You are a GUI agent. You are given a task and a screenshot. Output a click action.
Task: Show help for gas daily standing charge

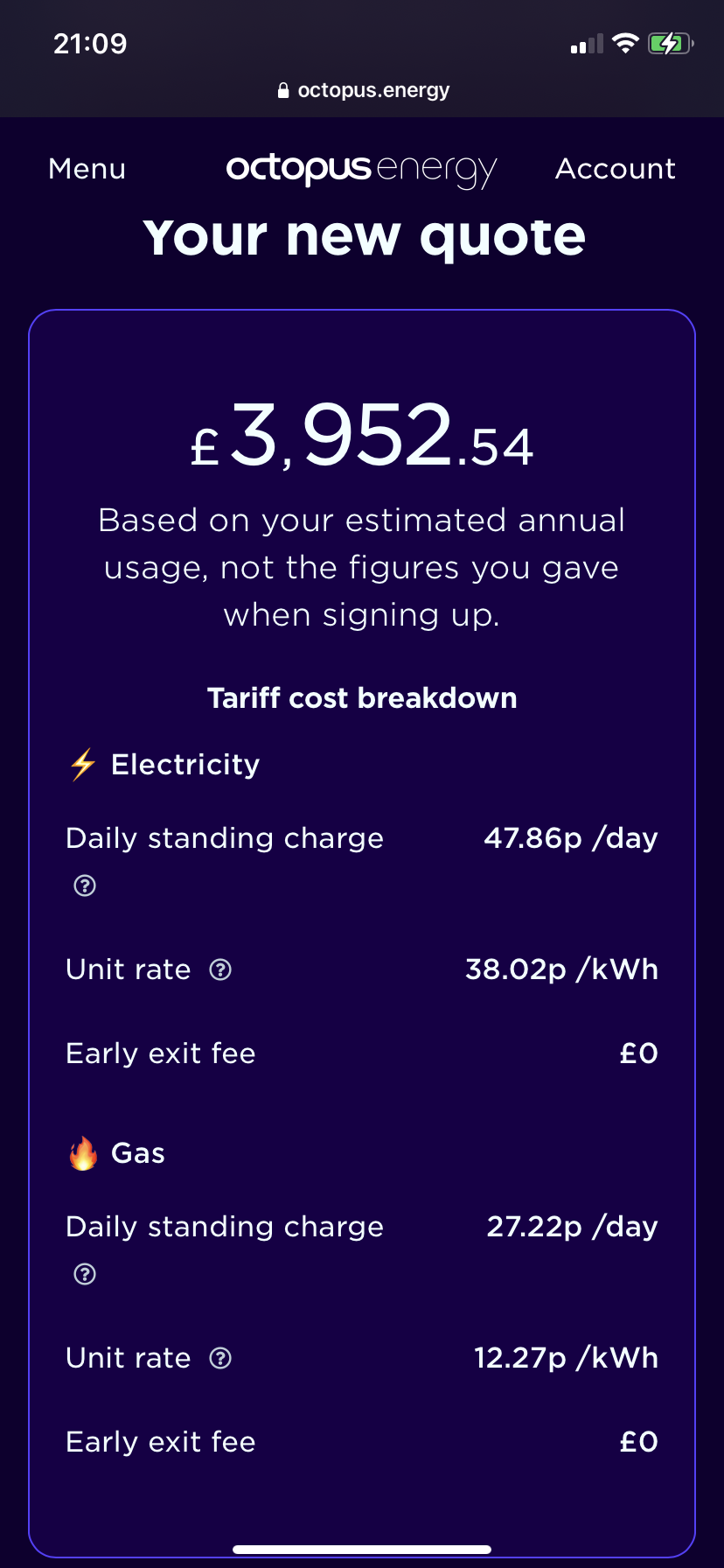click(x=85, y=1274)
